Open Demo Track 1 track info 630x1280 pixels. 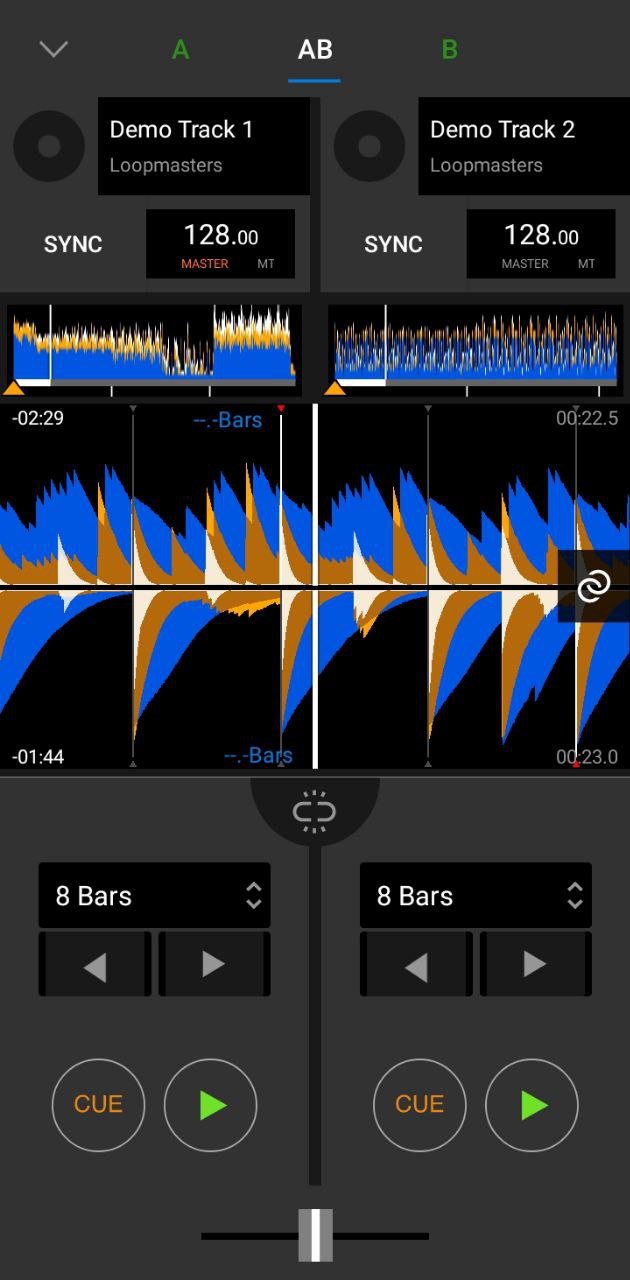point(203,146)
